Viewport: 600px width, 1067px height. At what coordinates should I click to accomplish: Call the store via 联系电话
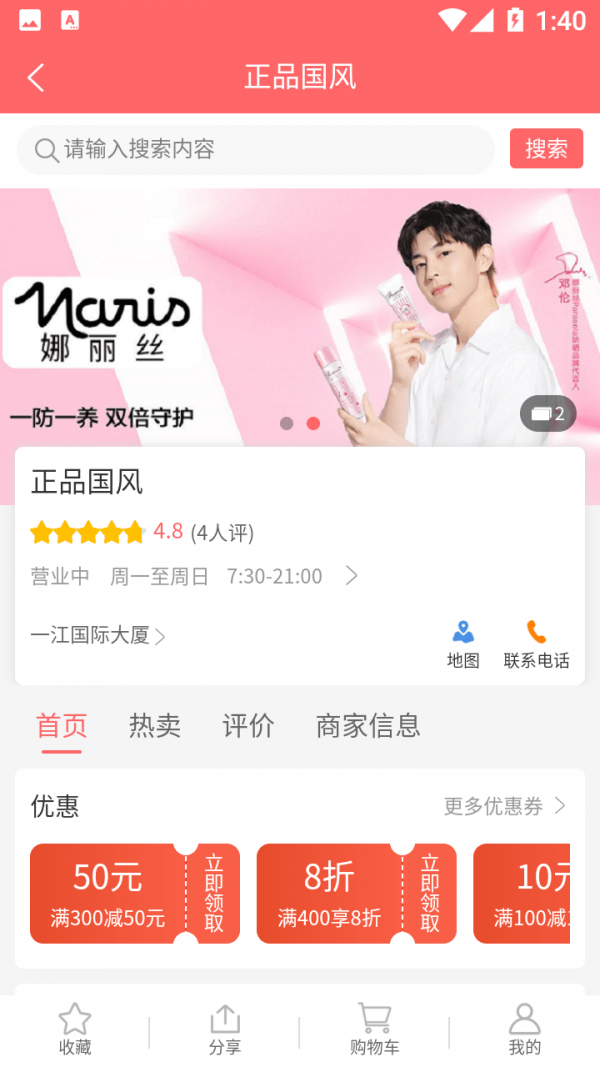[536, 644]
